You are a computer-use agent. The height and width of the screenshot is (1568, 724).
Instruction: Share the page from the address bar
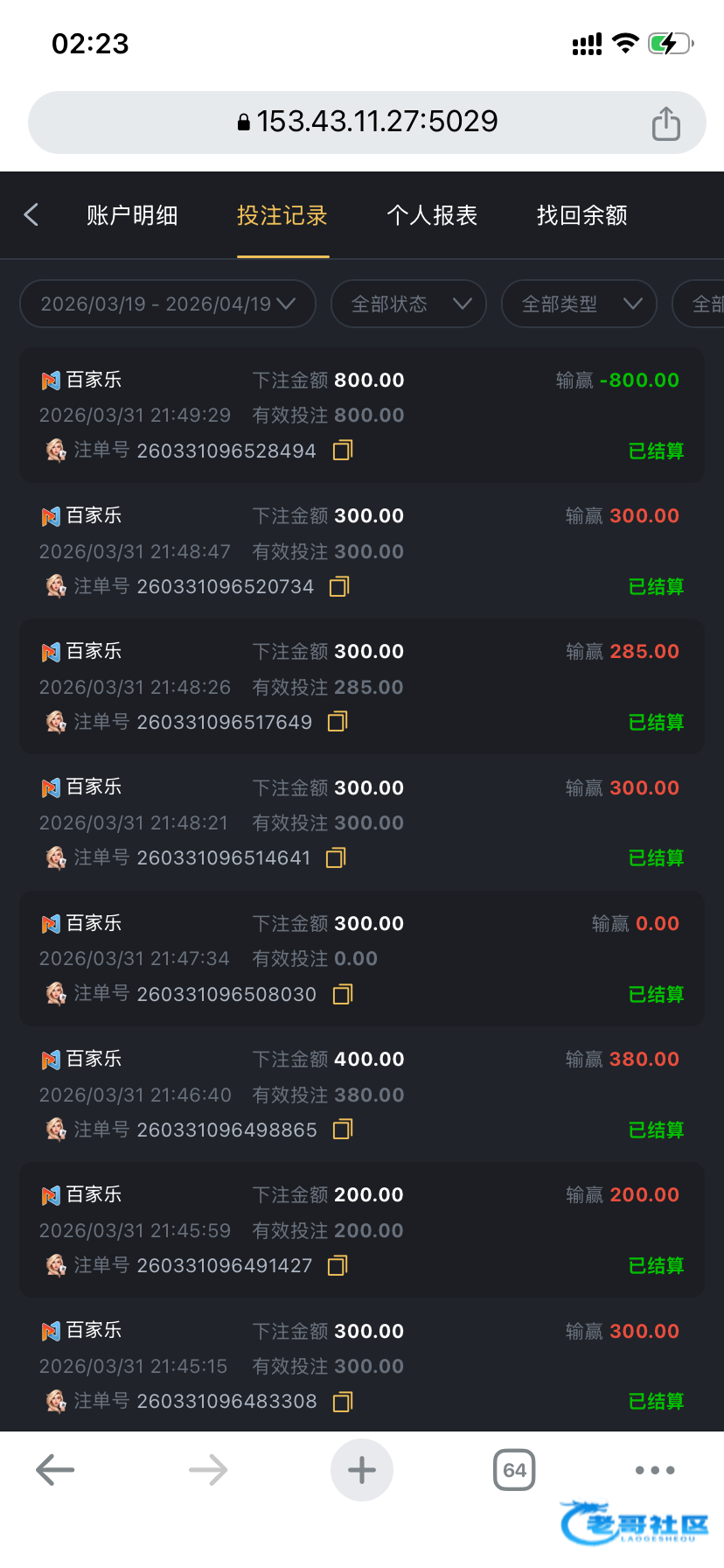666,122
